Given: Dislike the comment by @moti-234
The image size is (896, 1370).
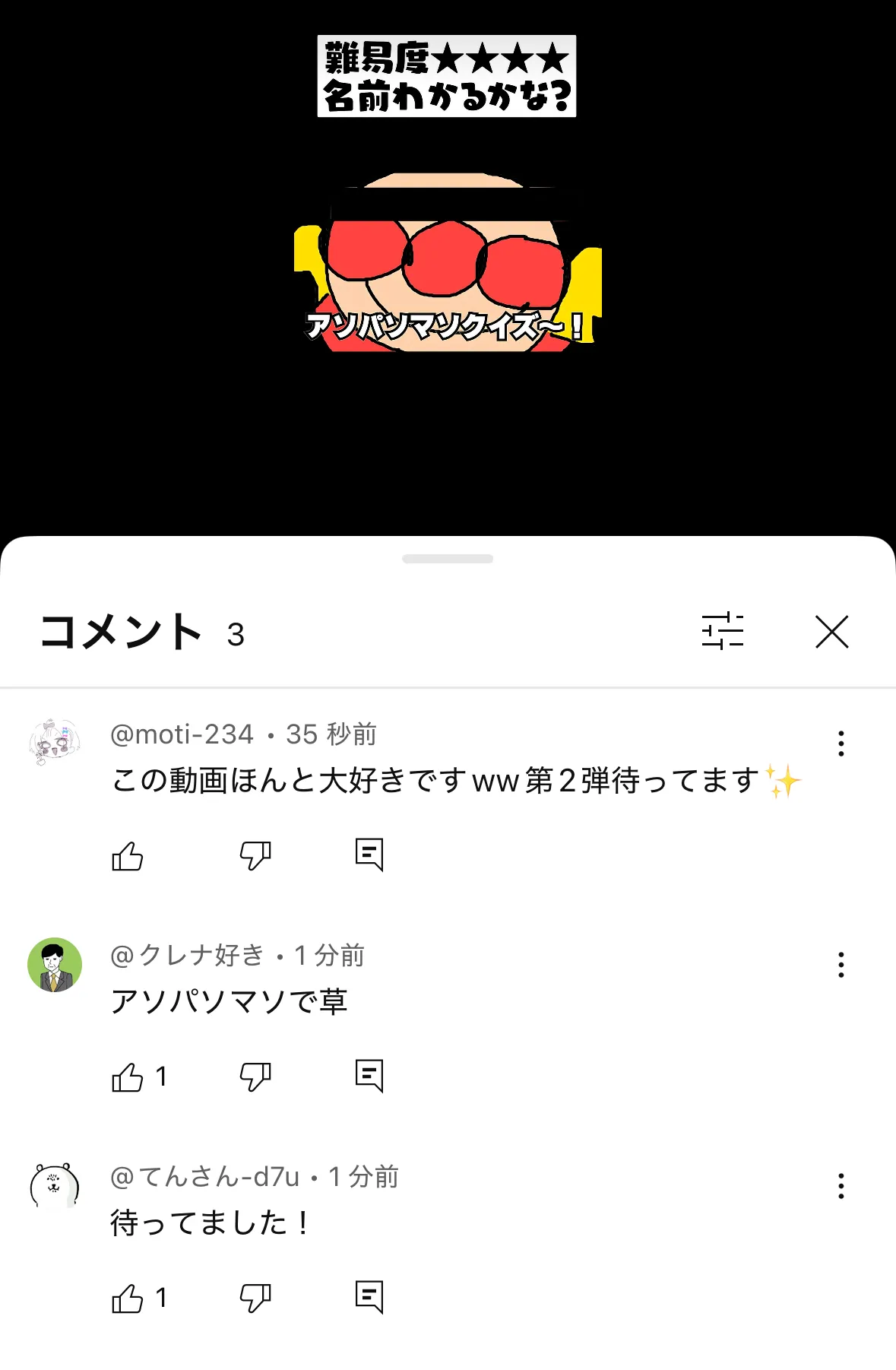Looking at the screenshot, I should point(255,856).
